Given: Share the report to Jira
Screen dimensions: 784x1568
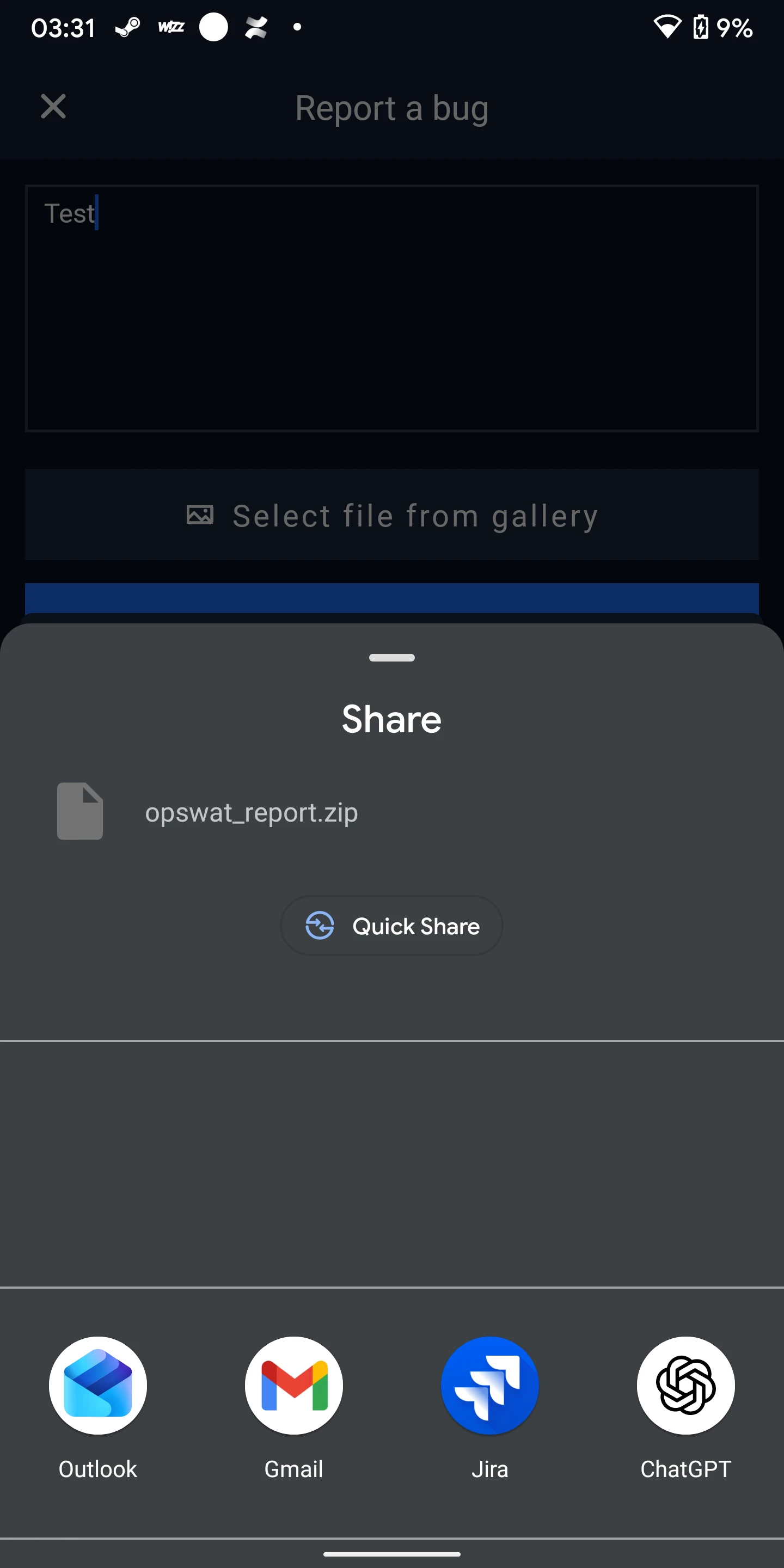Looking at the screenshot, I should pyautogui.click(x=489, y=1386).
